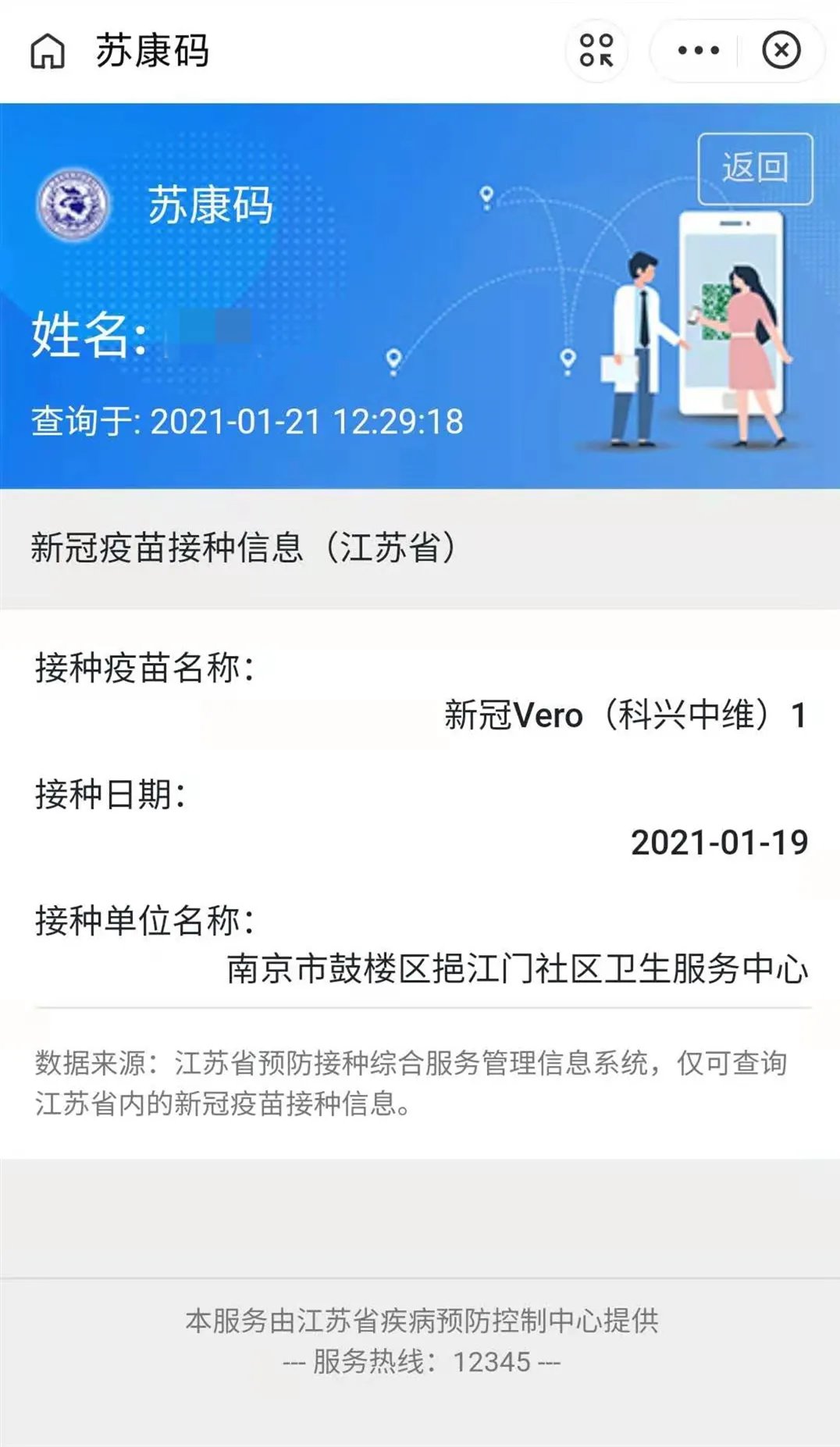The width and height of the screenshot is (840, 1447).
Task: Close the 苏康码 mini program
Action: click(x=781, y=51)
